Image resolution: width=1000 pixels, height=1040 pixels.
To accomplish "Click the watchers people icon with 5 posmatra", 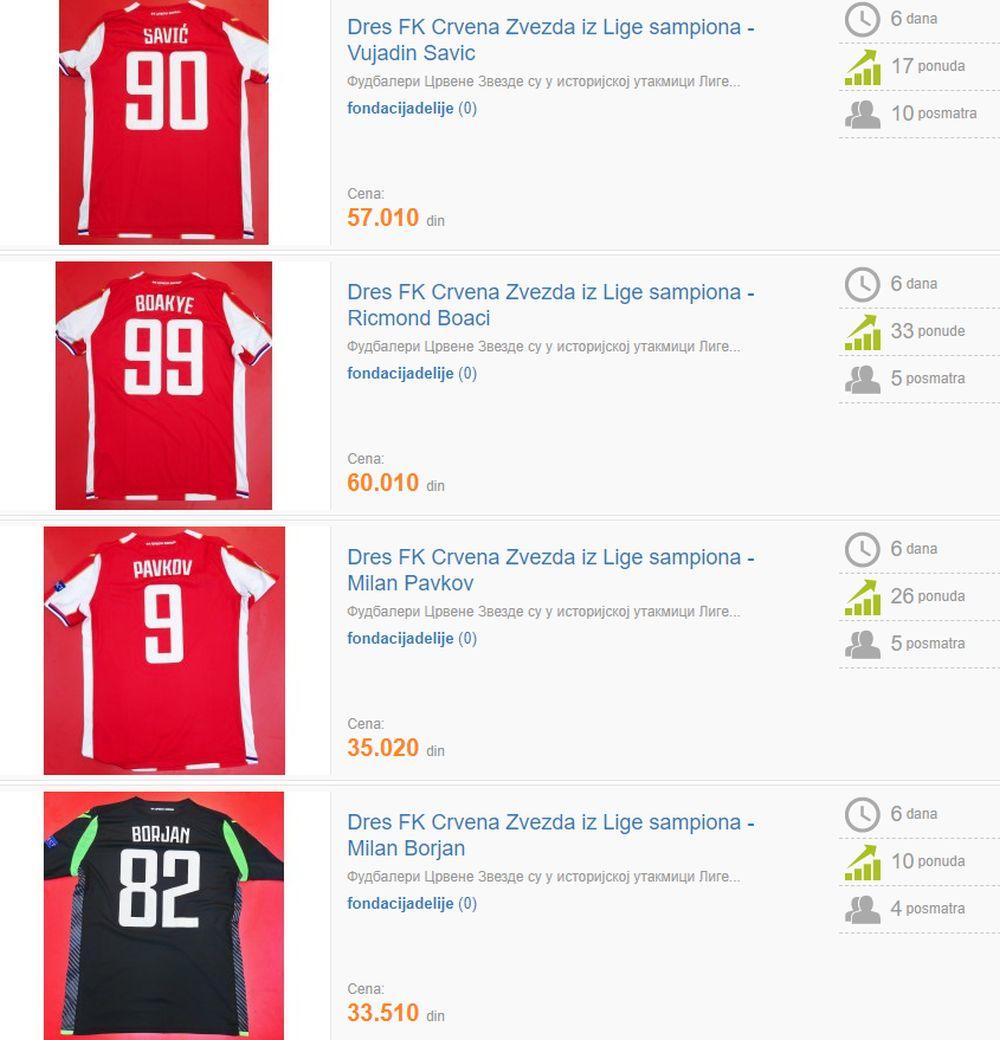I will pos(862,379).
